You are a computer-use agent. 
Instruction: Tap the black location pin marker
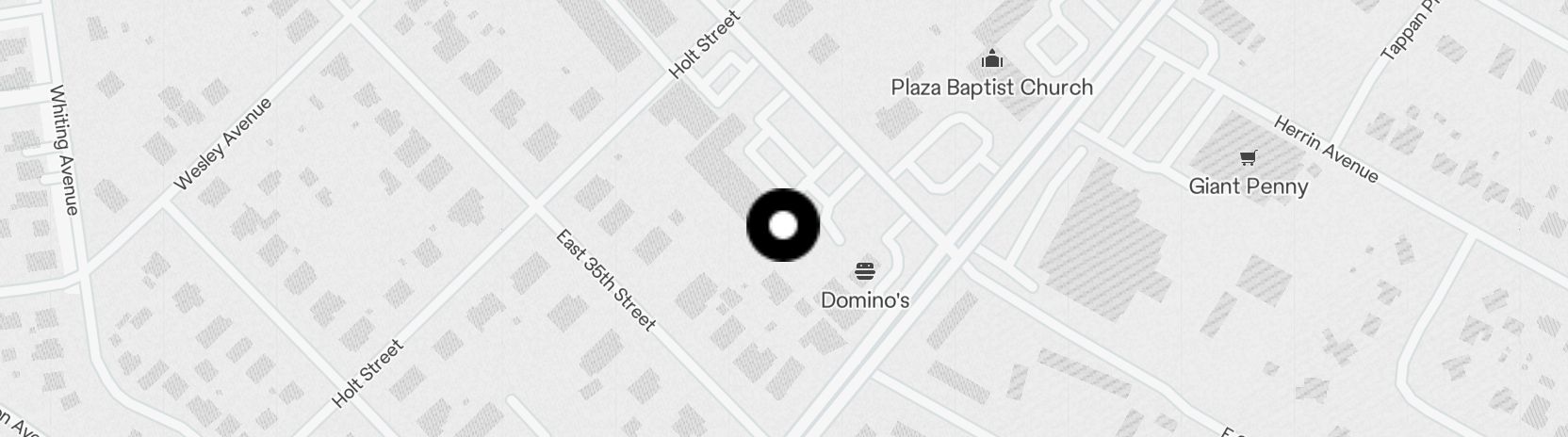pyautogui.click(x=783, y=225)
